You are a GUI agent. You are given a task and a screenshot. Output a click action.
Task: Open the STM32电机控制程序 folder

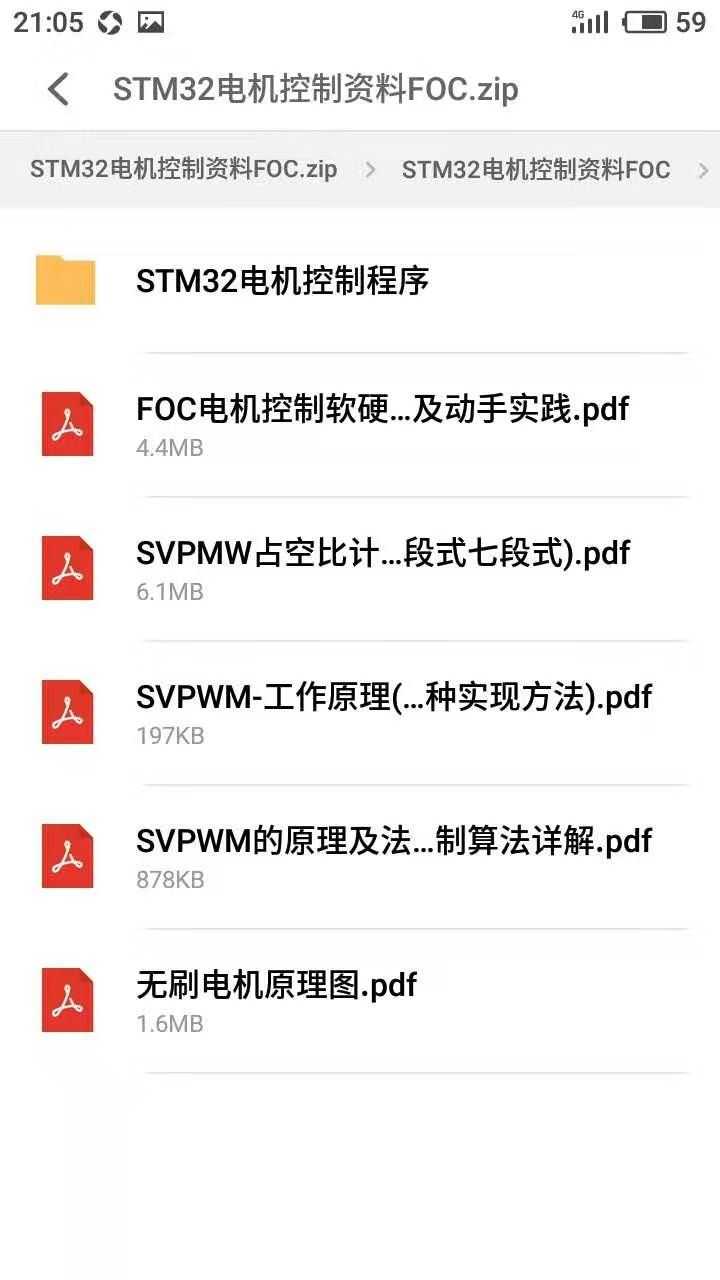pyautogui.click(x=360, y=281)
